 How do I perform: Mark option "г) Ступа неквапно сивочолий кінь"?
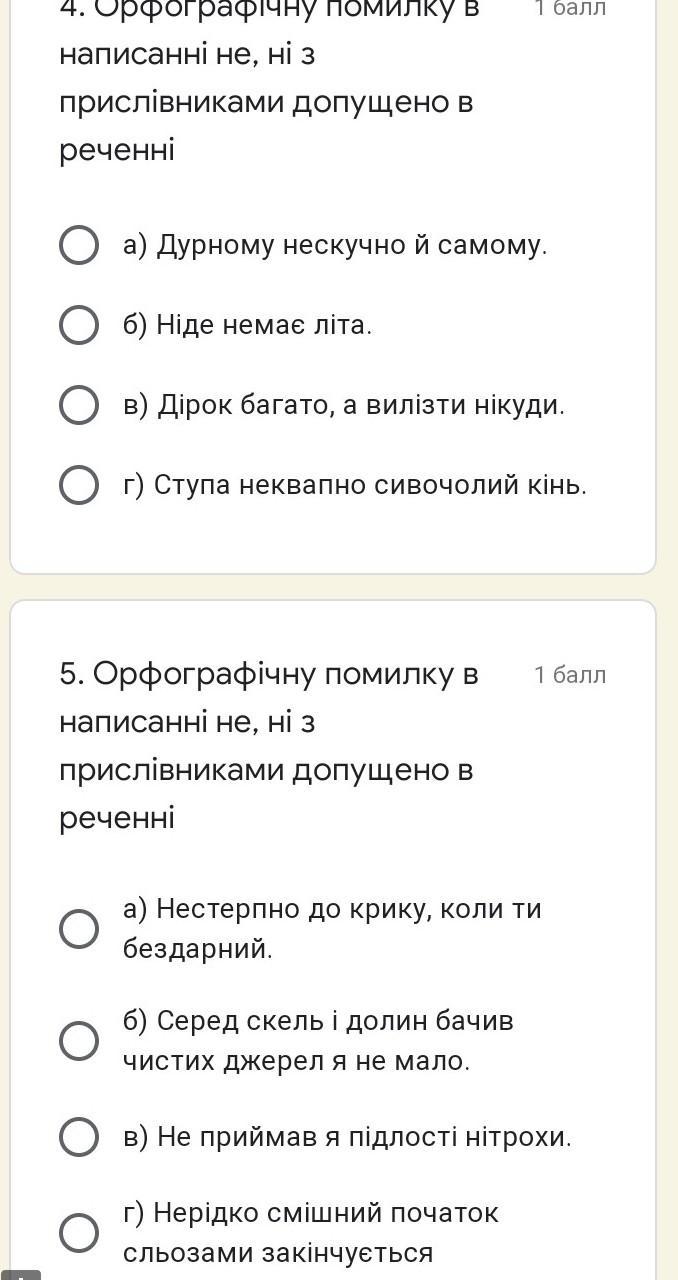[x=79, y=485]
